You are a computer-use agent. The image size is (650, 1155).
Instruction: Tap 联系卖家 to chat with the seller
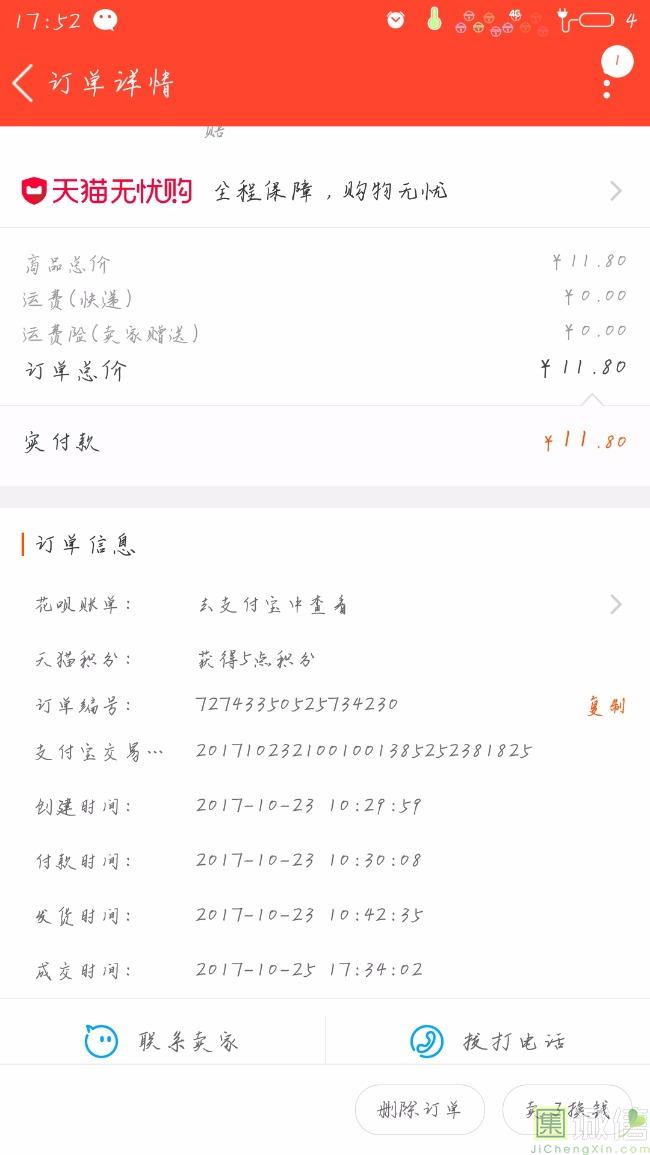tap(162, 1041)
